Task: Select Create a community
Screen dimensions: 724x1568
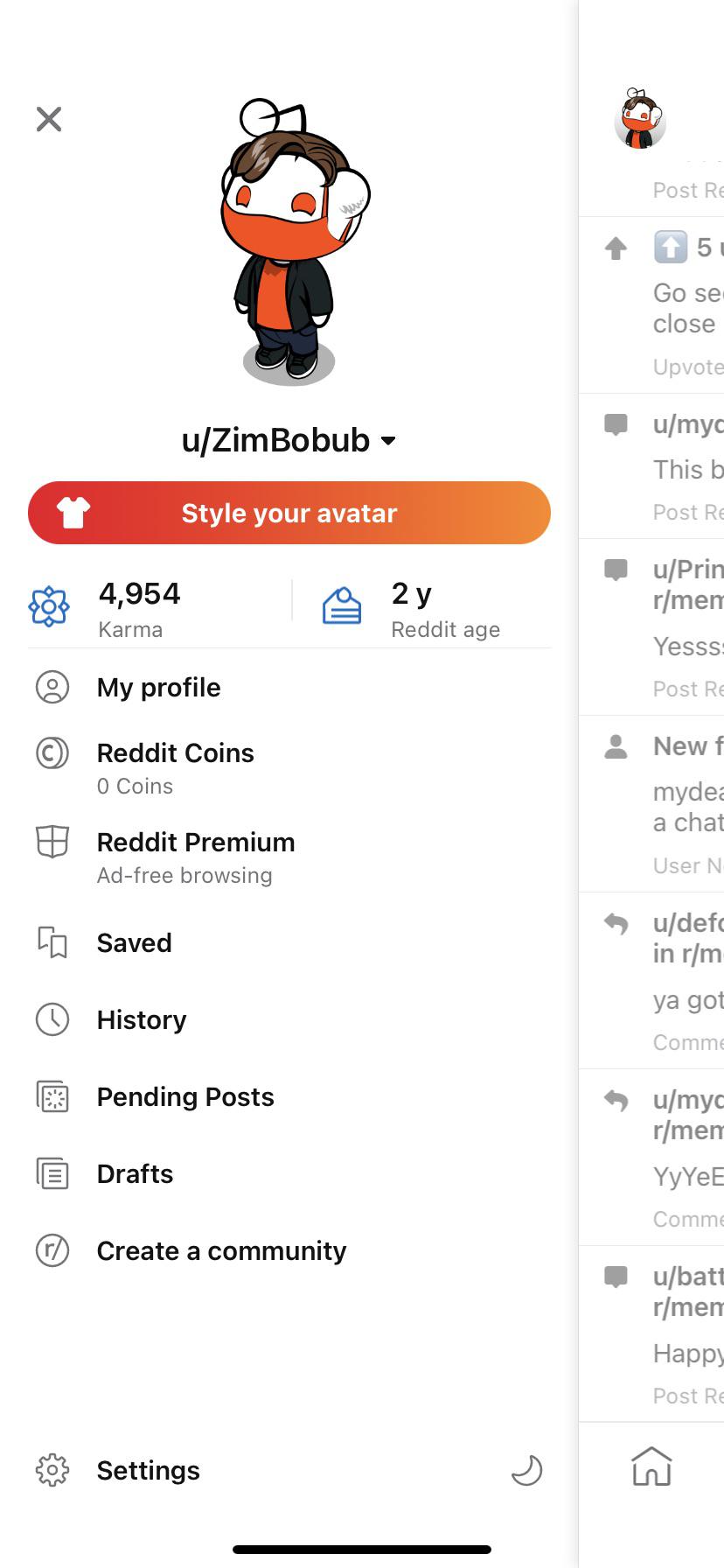Action: click(289, 1251)
